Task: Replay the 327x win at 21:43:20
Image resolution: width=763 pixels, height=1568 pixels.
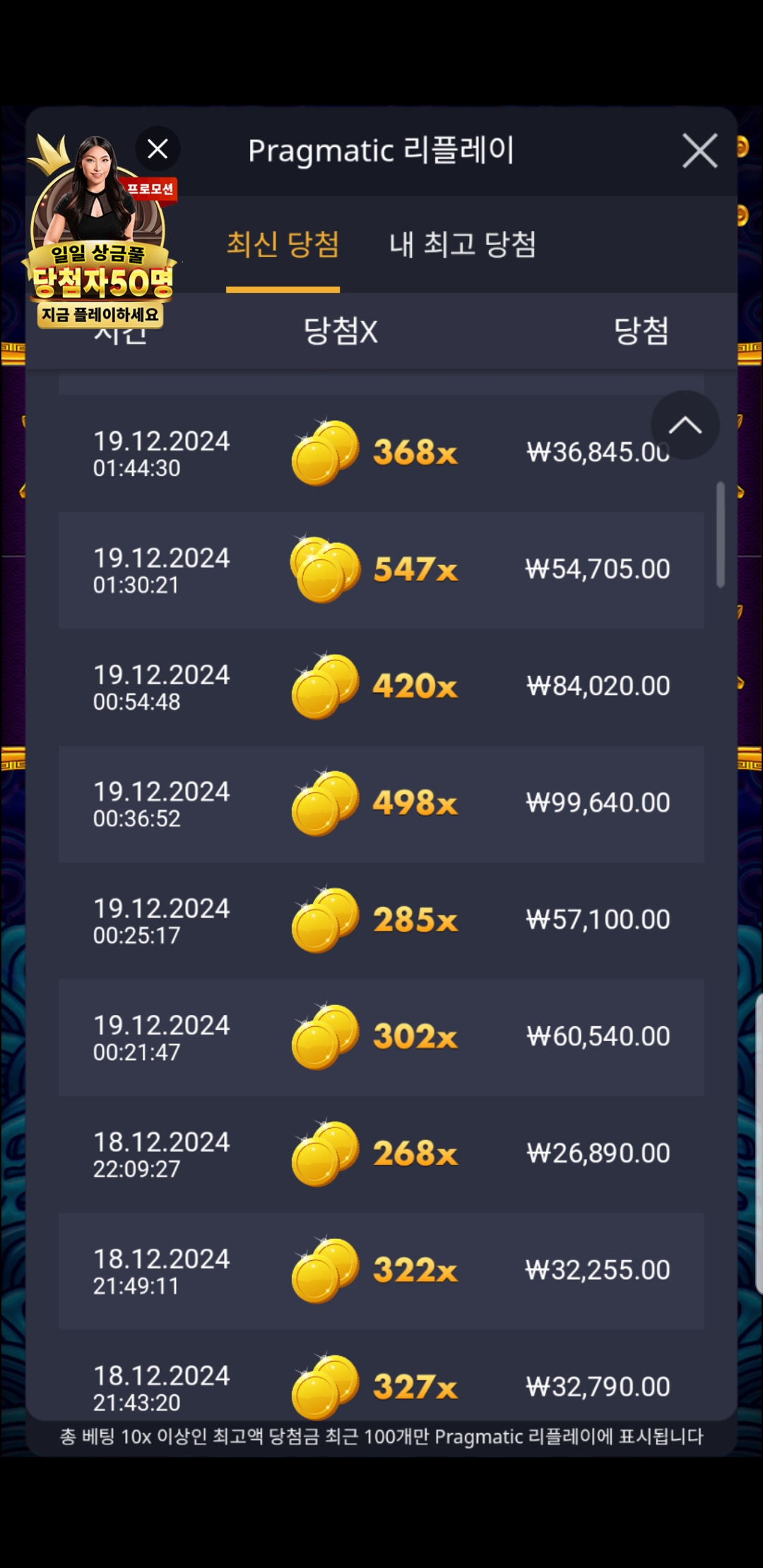Action: [x=381, y=1384]
